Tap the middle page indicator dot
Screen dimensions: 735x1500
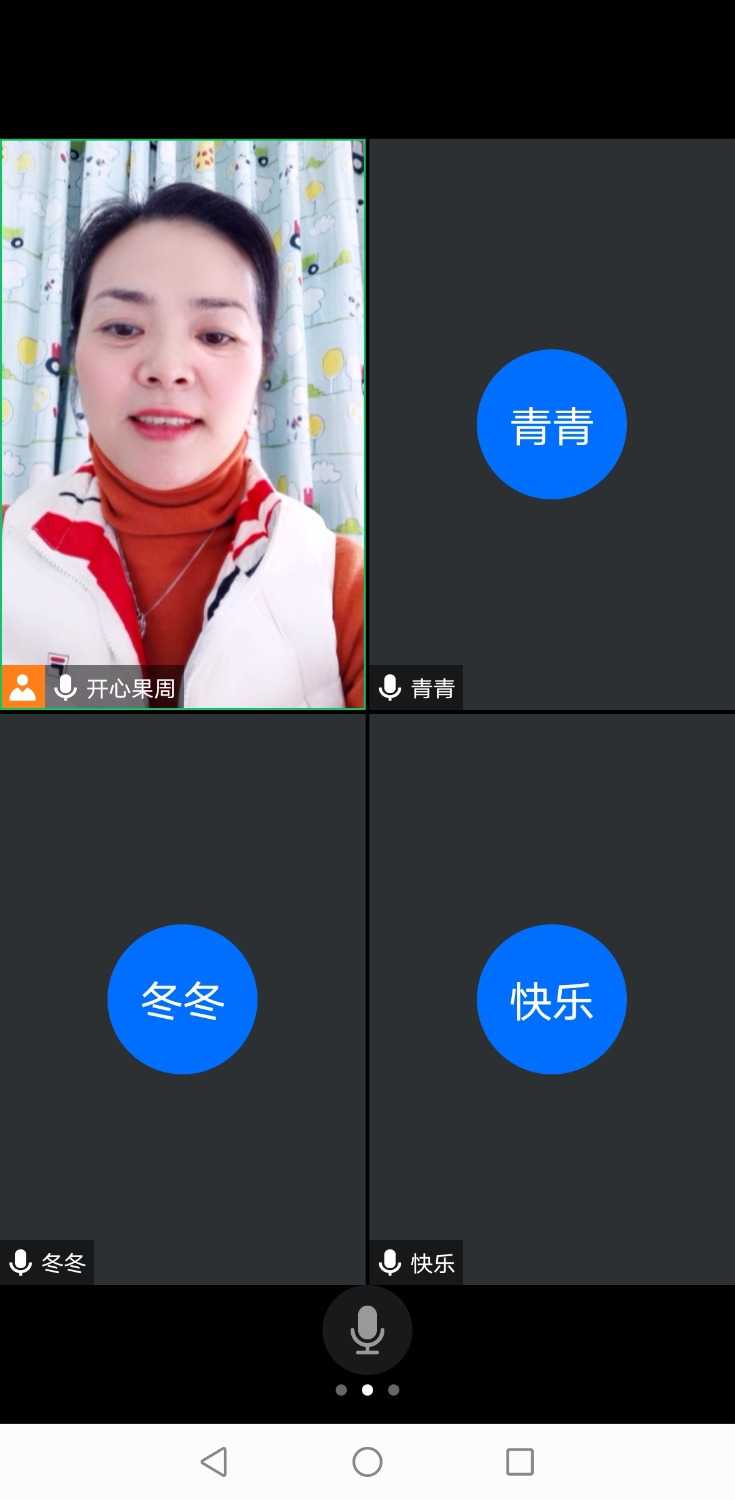(x=367, y=1389)
